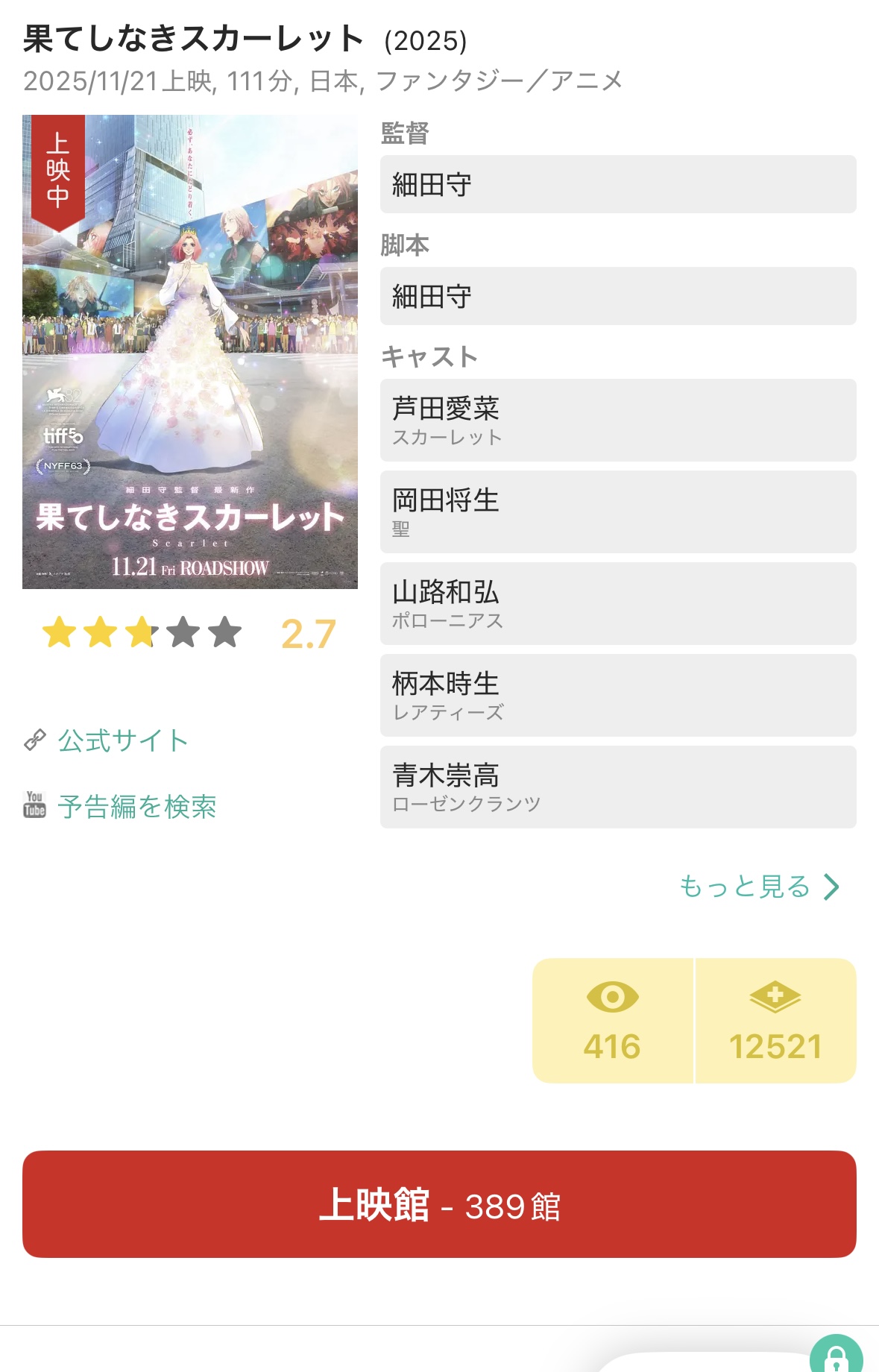Open screenwriter 細田守 under 脚本
The image size is (879, 1372).
coord(617,296)
